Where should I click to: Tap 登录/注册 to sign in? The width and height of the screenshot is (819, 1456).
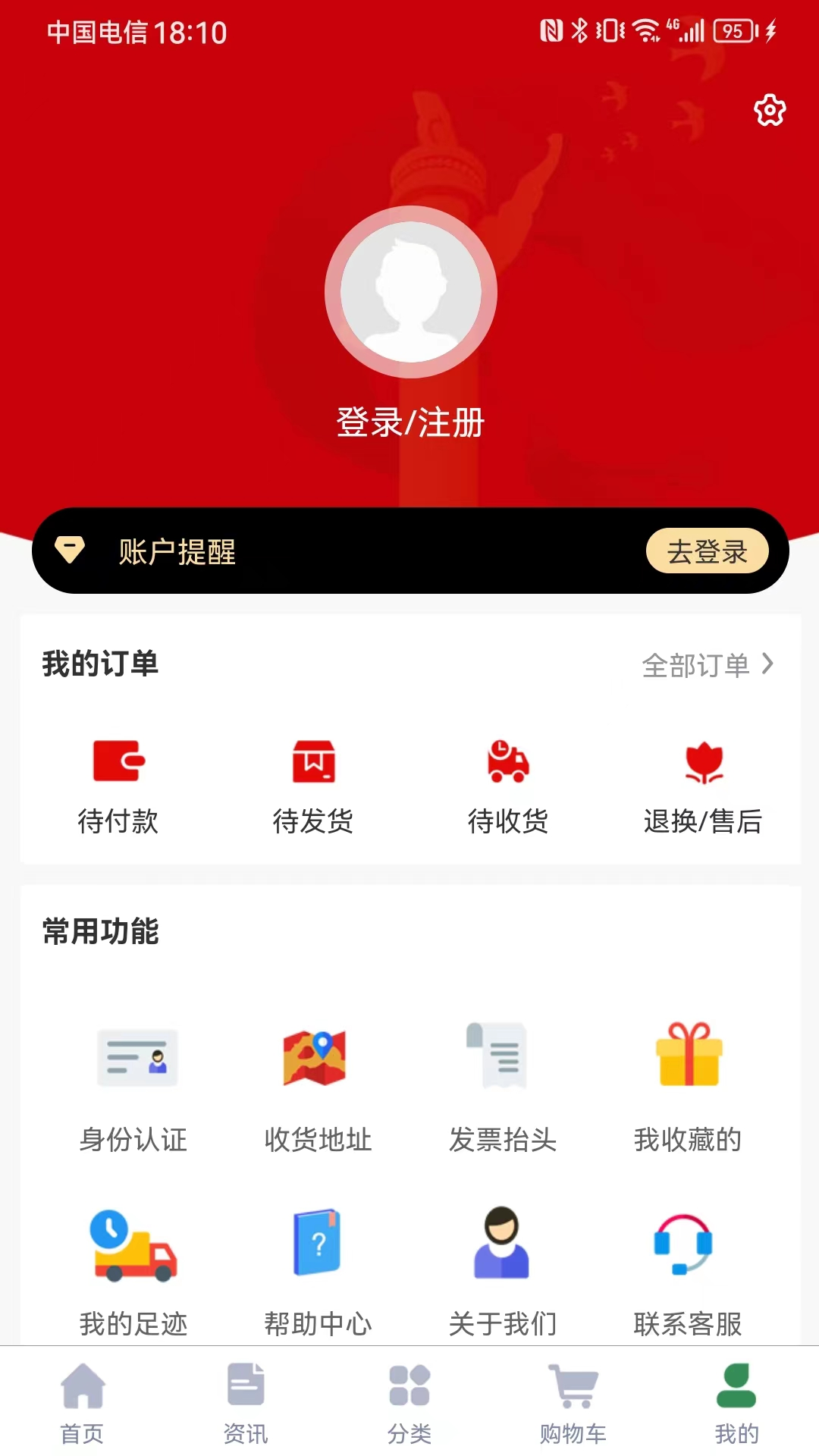pos(409,423)
